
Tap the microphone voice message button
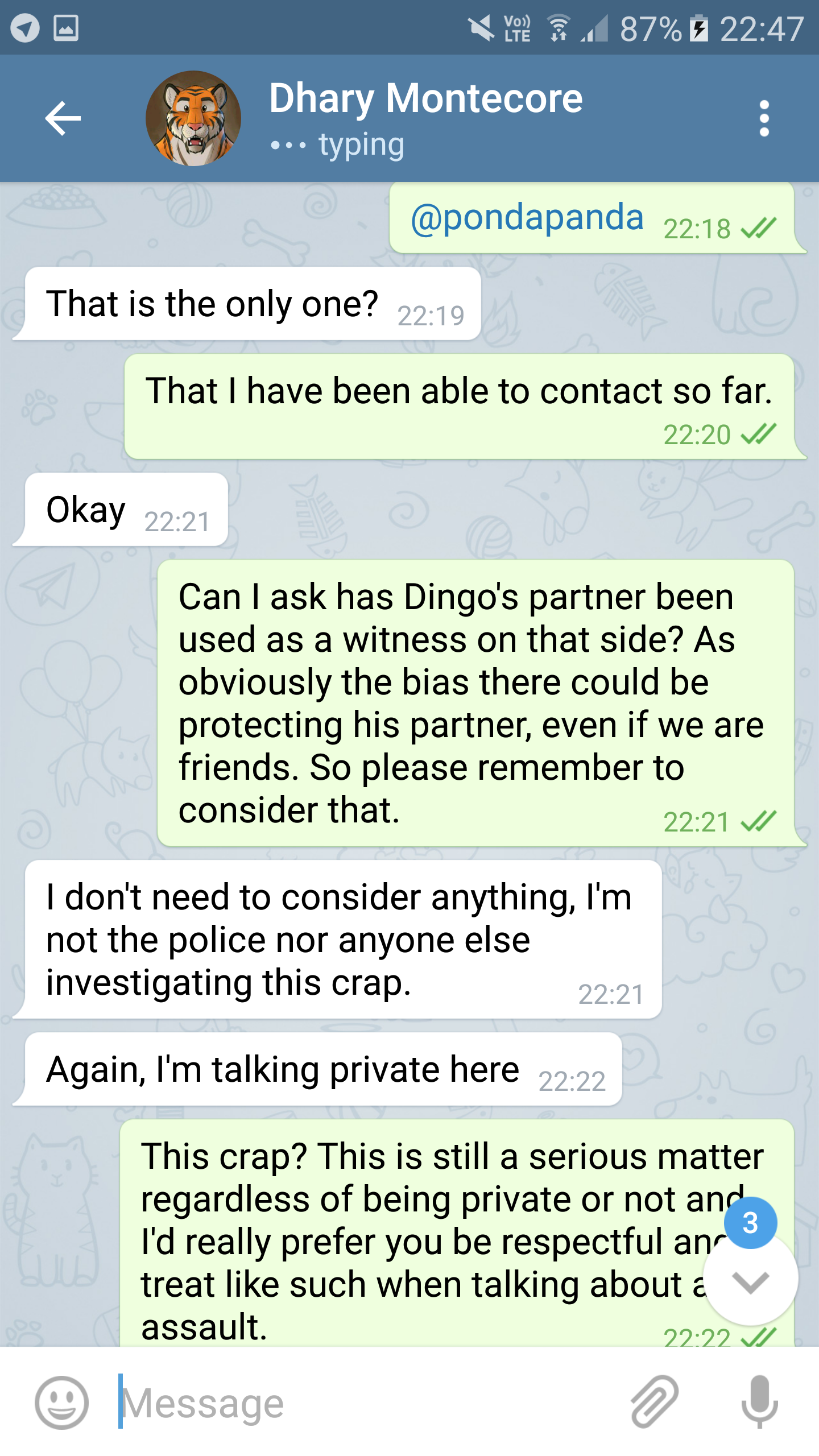click(x=759, y=1403)
